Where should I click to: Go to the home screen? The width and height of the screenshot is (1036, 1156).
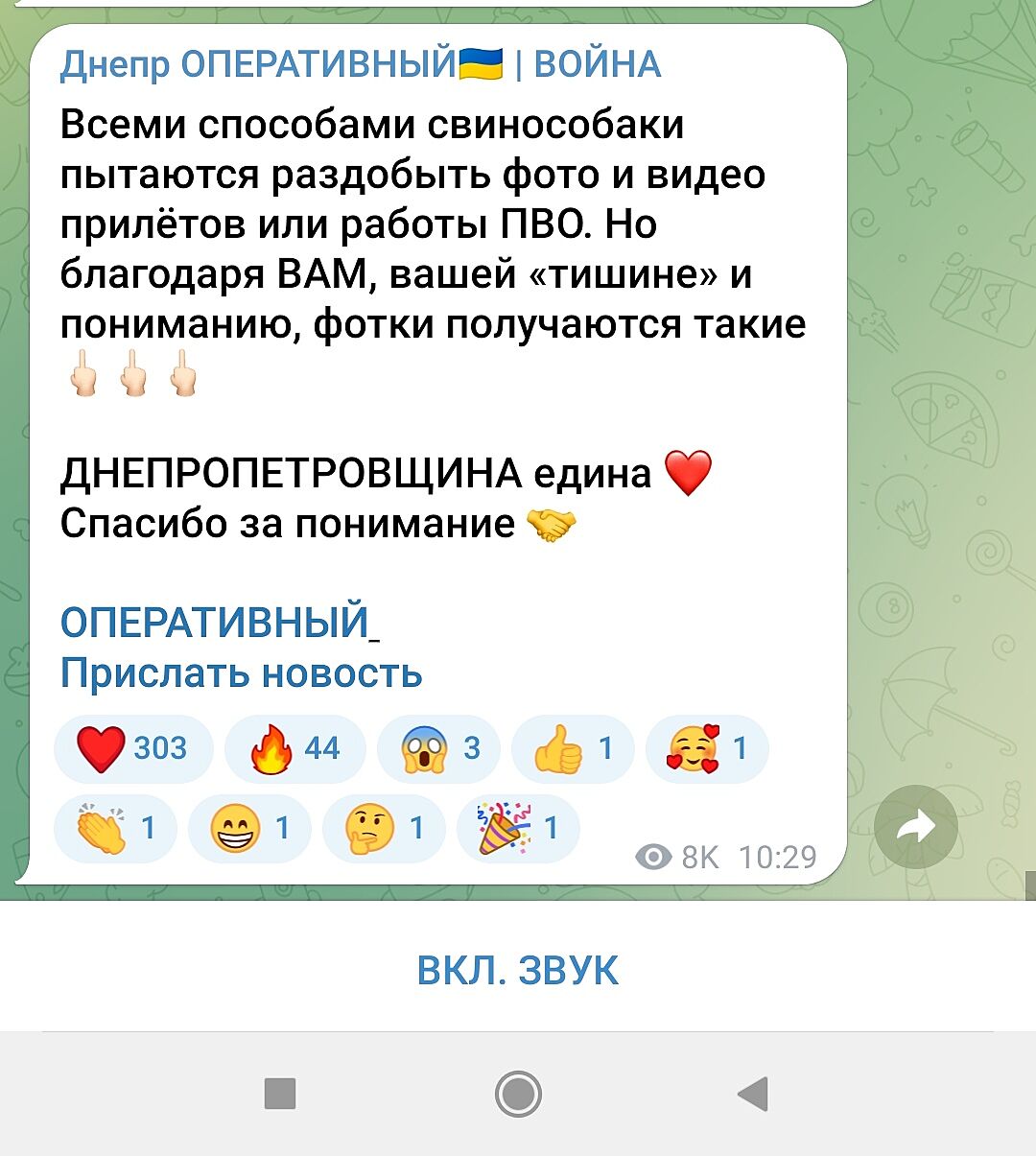(518, 1094)
